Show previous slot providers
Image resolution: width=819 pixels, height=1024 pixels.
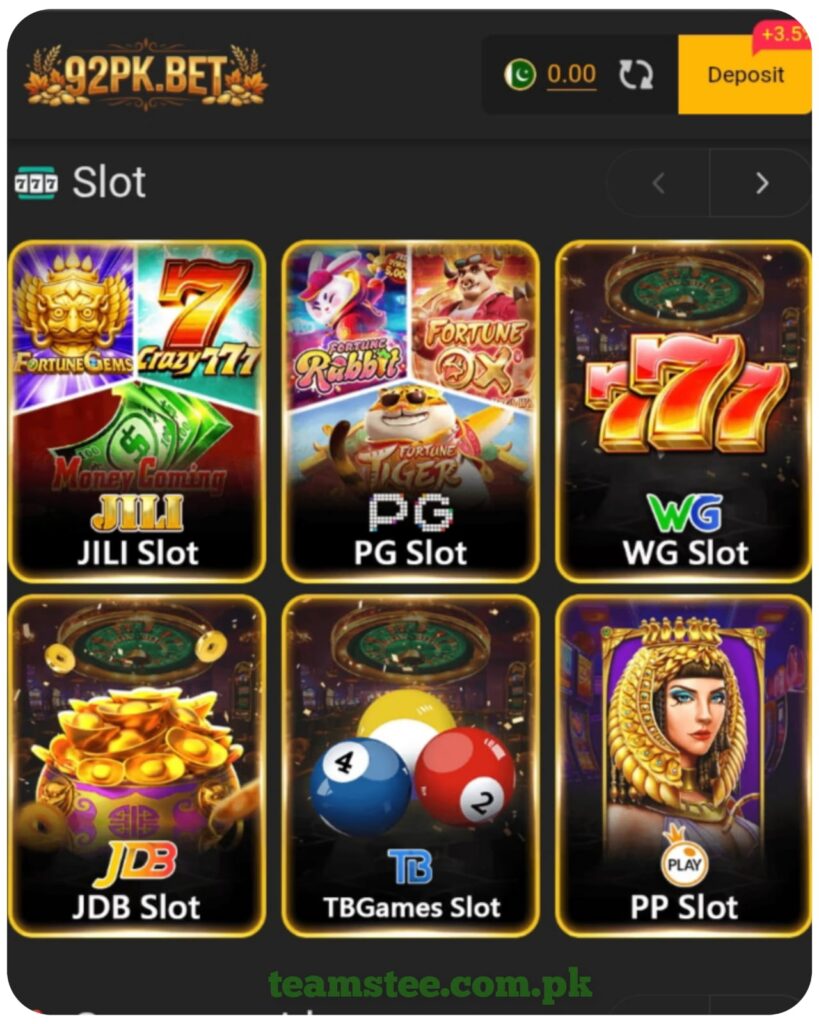click(x=658, y=183)
